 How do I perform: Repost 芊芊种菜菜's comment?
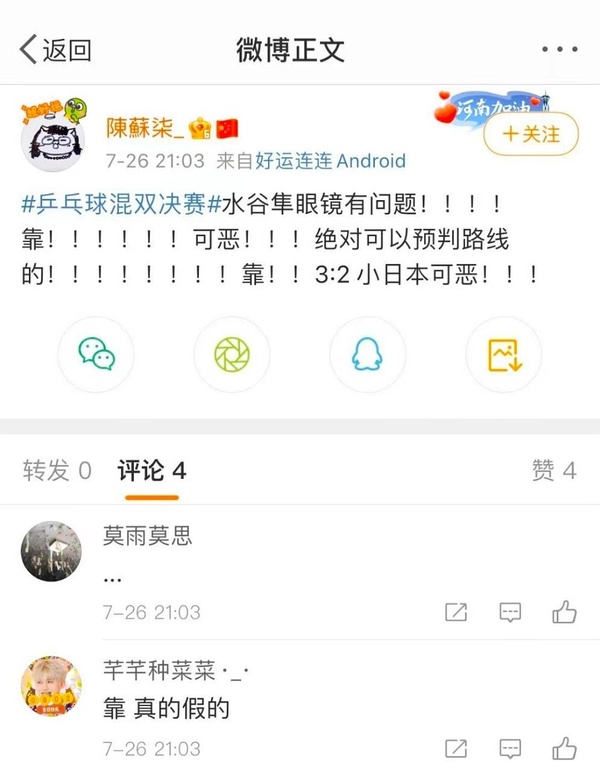[x=456, y=748]
